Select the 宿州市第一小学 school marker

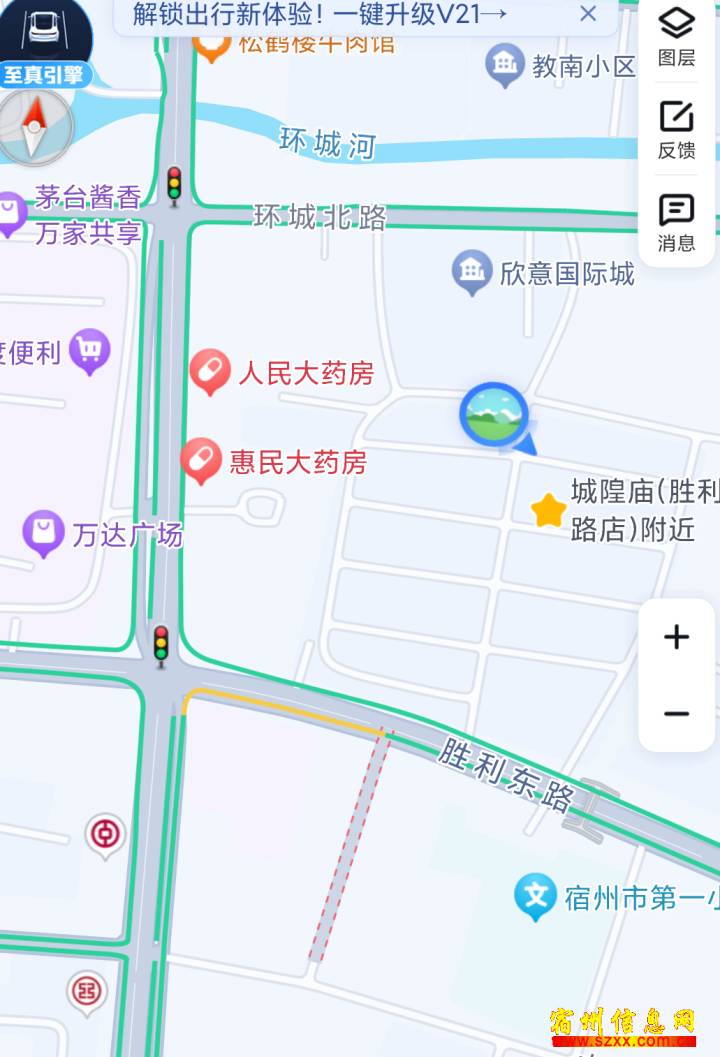(535, 897)
